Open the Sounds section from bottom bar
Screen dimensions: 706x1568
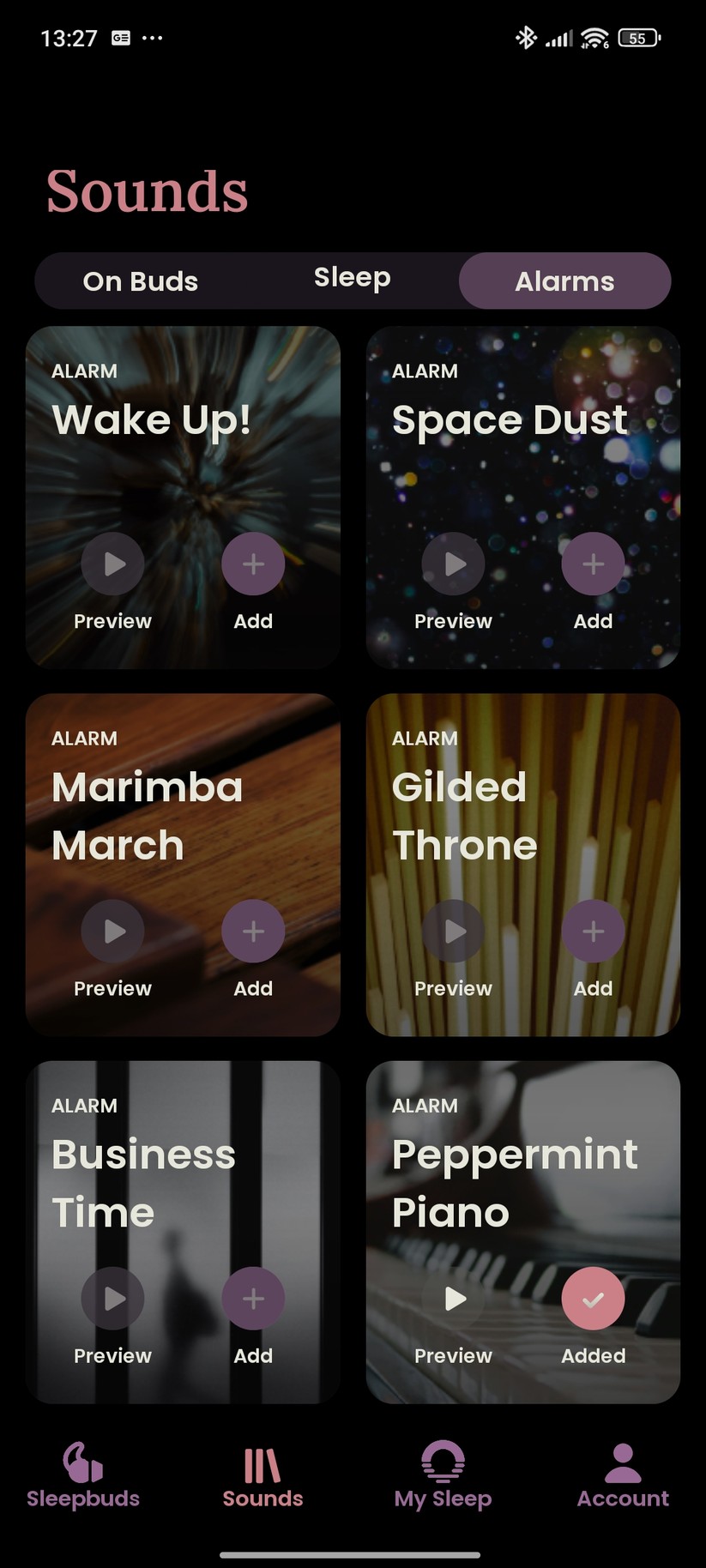pyautogui.click(x=262, y=1474)
